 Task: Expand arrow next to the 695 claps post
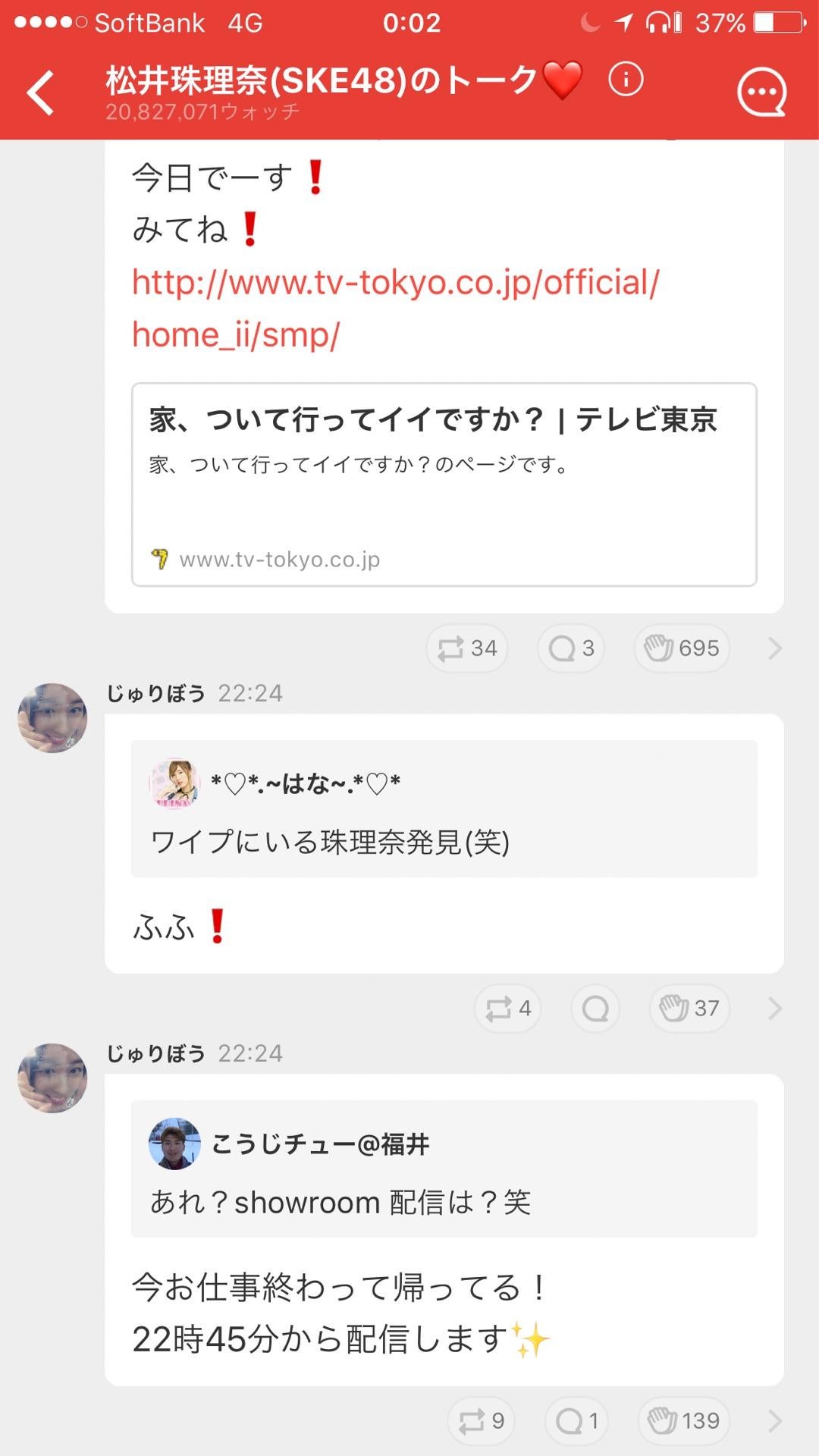pos(774,648)
